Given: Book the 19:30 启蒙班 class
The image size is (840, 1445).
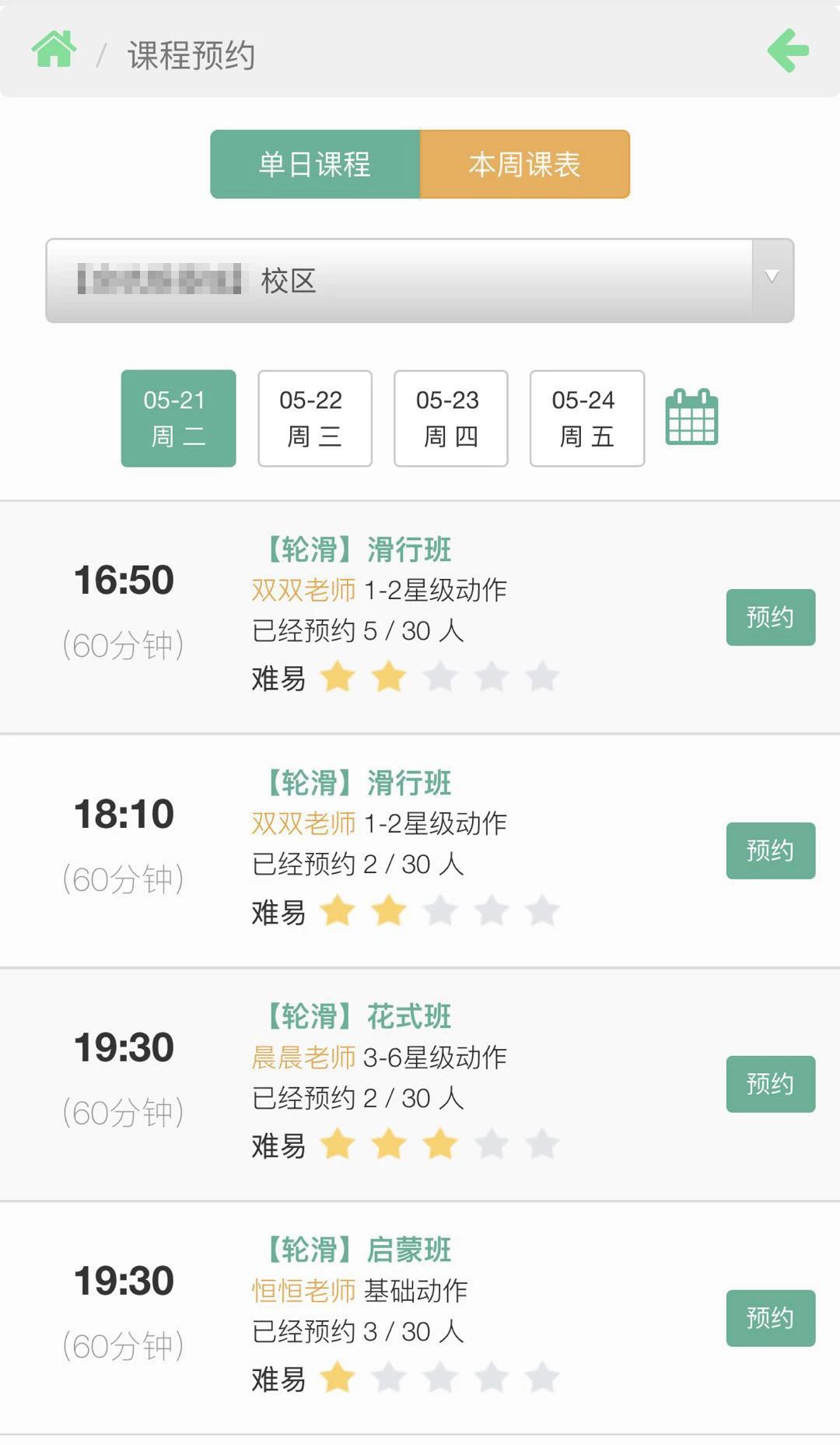Looking at the screenshot, I should [x=771, y=1318].
